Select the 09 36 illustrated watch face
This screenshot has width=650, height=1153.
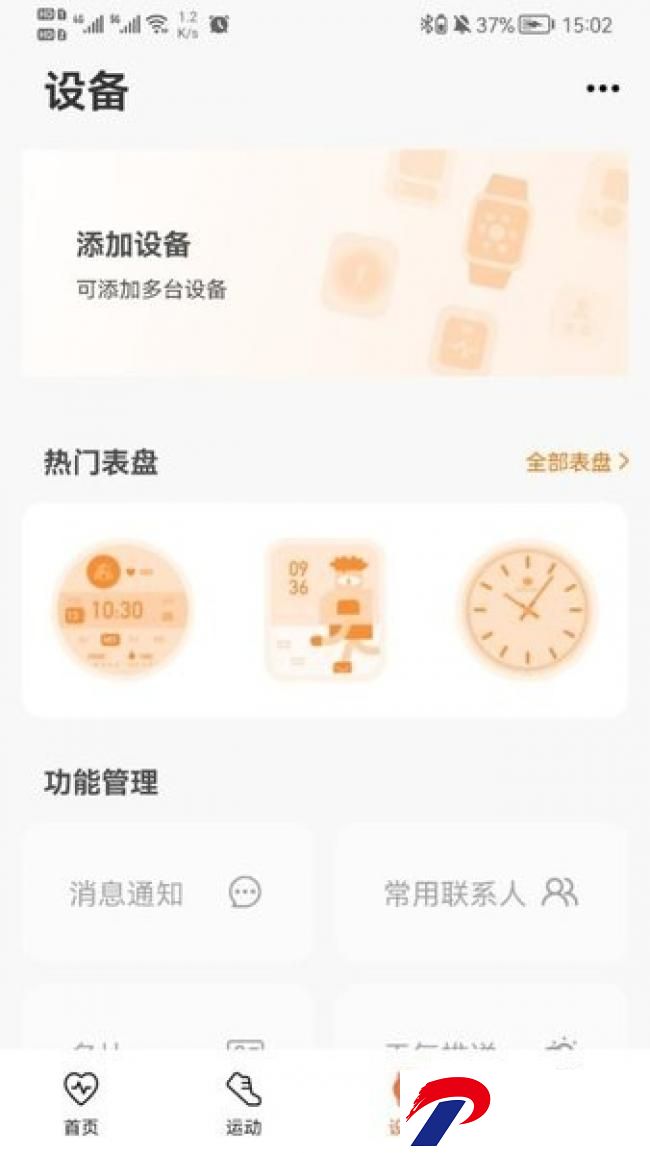pos(324,608)
